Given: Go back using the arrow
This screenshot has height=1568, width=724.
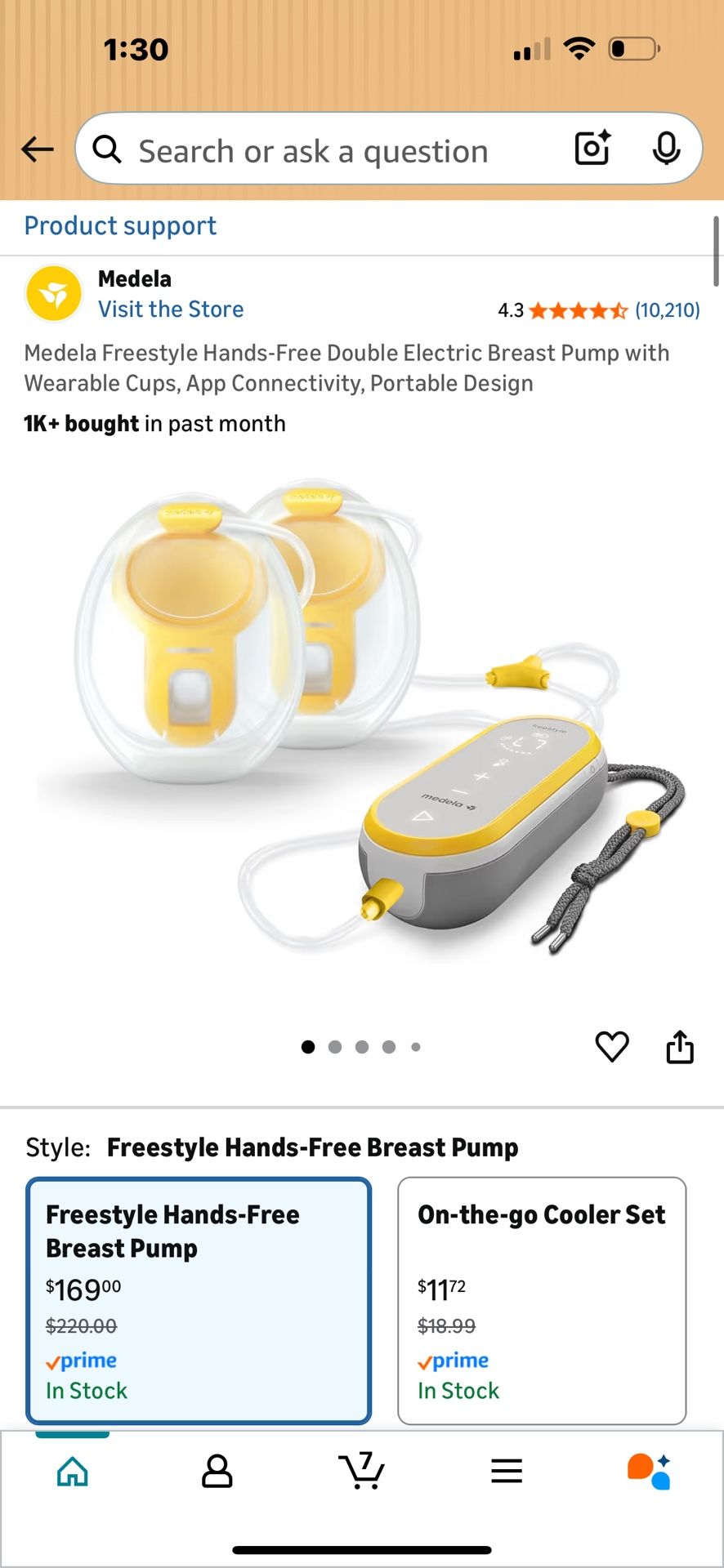Looking at the screenshot, I should pos(38,149).
